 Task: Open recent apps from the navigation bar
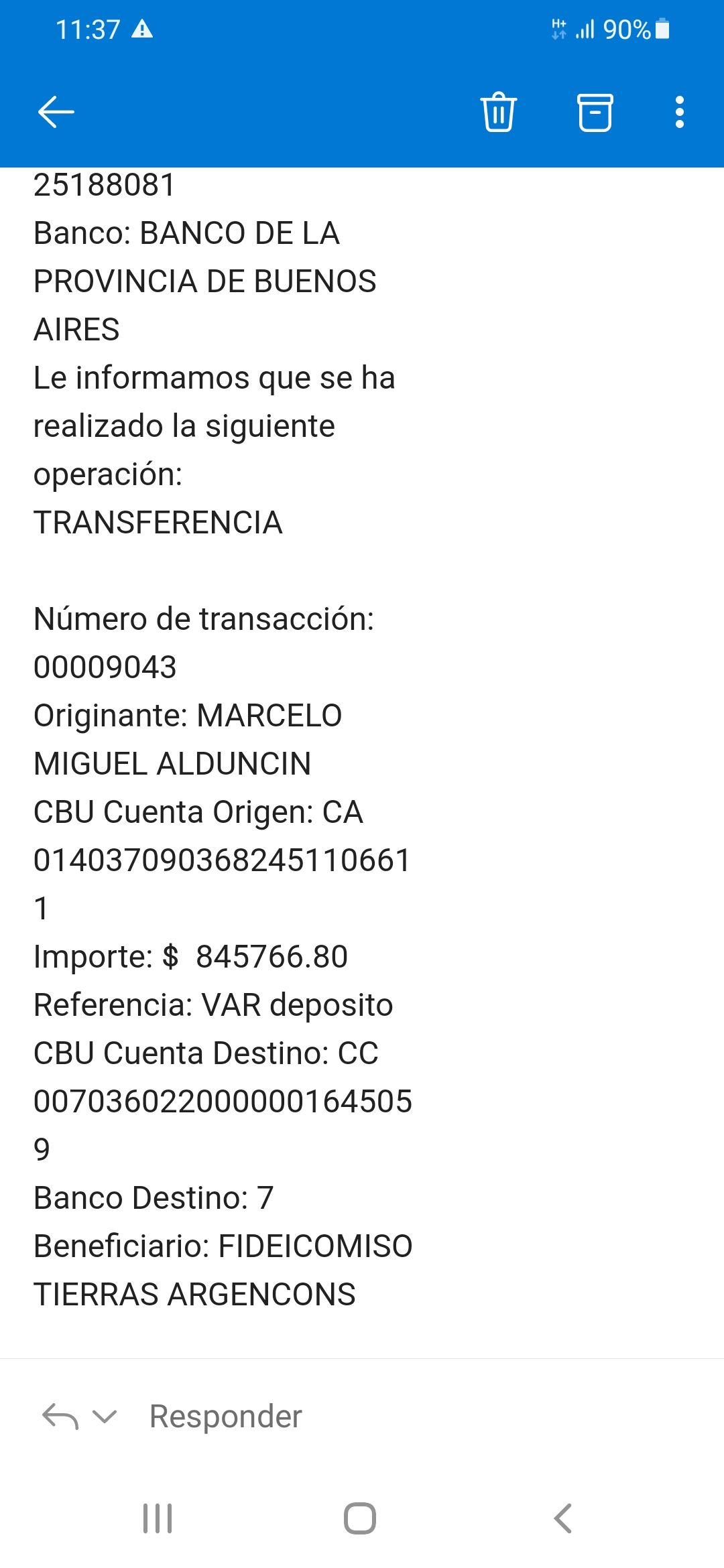click(158, 1518)
